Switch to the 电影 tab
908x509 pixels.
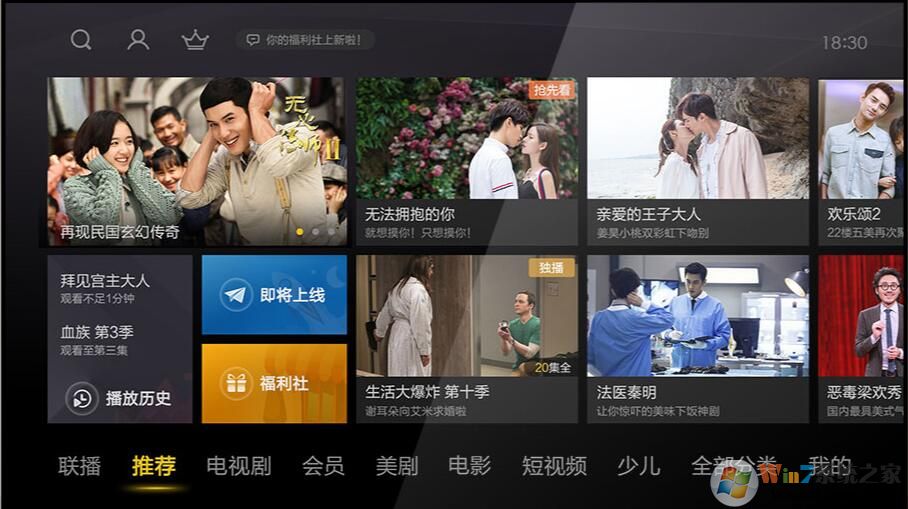coord(469,466)
